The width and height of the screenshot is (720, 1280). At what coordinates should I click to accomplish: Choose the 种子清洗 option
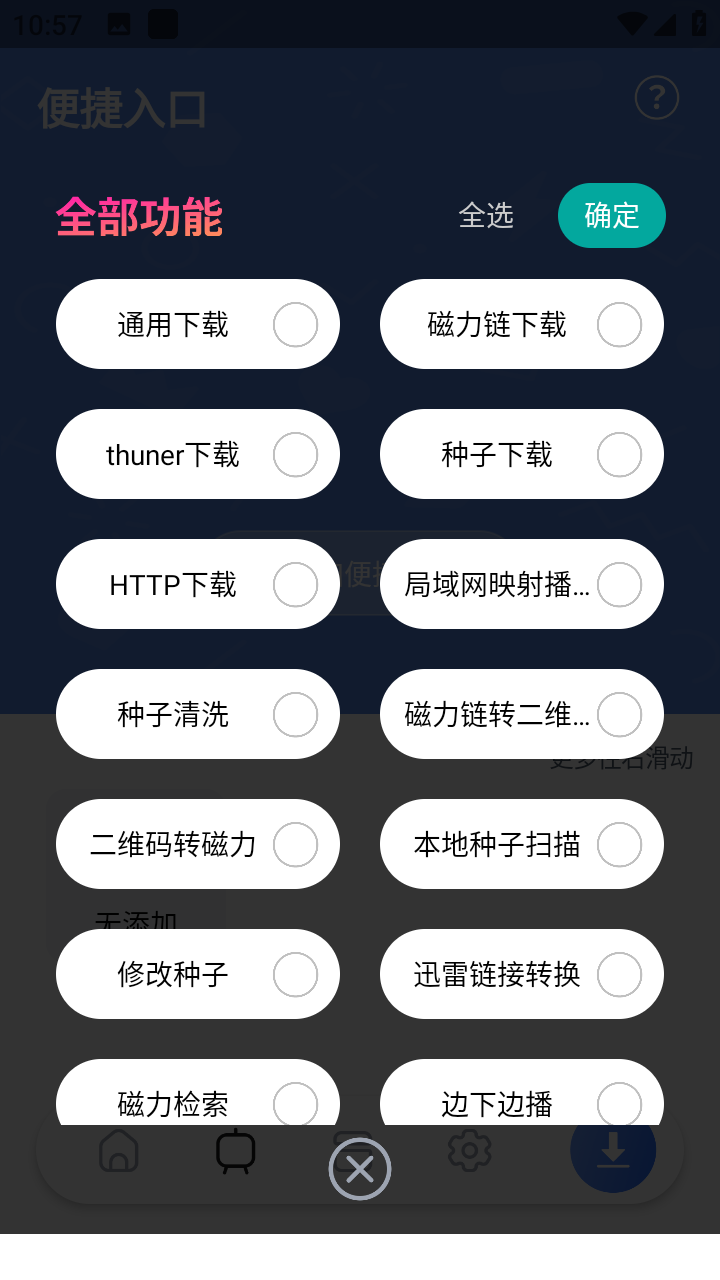click(295, 715)
